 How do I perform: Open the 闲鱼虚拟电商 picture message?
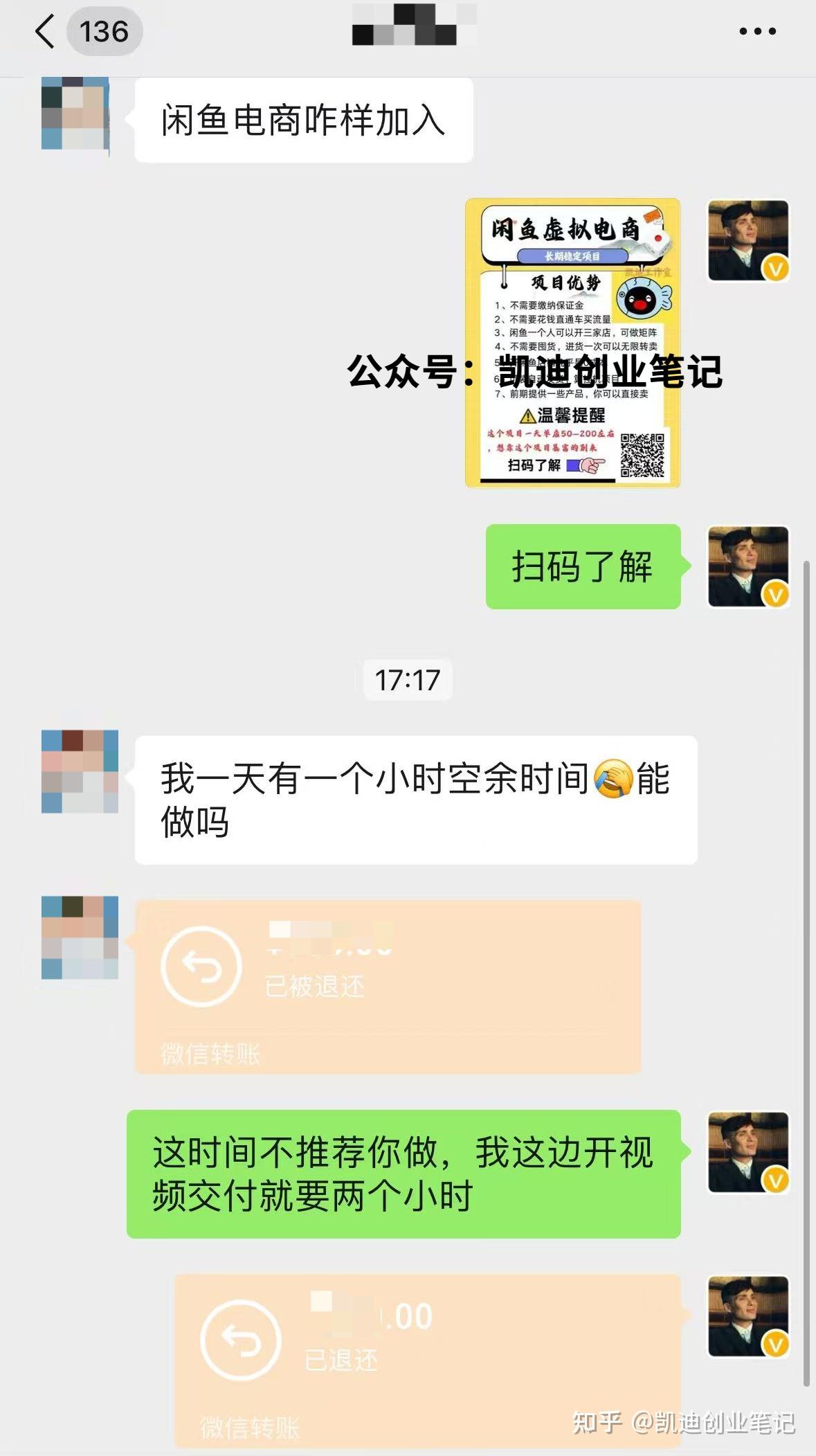pyautogui.click(x=572, y=343)
